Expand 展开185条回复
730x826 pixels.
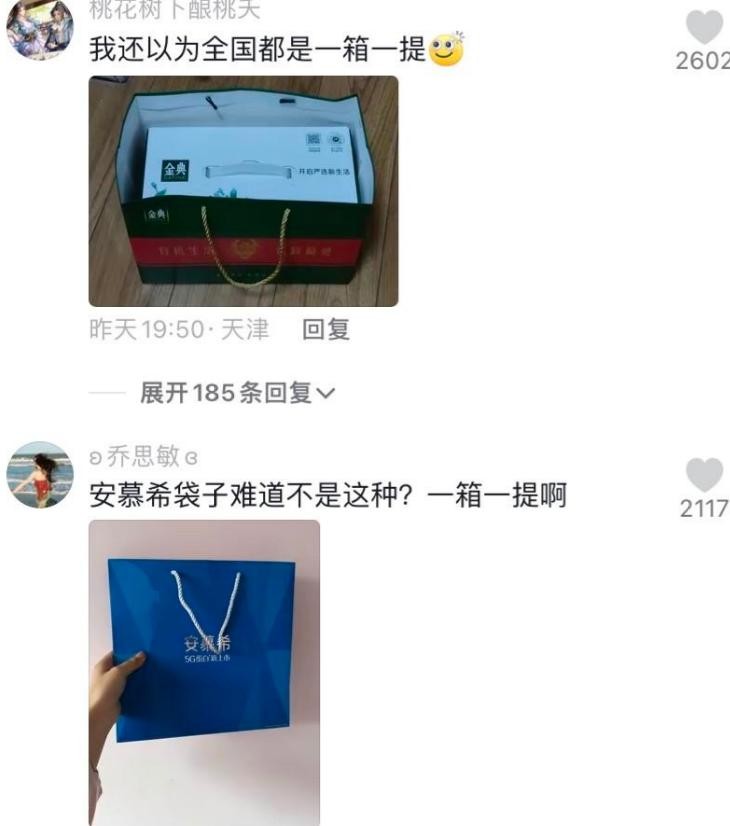click(x=237, y=394)
